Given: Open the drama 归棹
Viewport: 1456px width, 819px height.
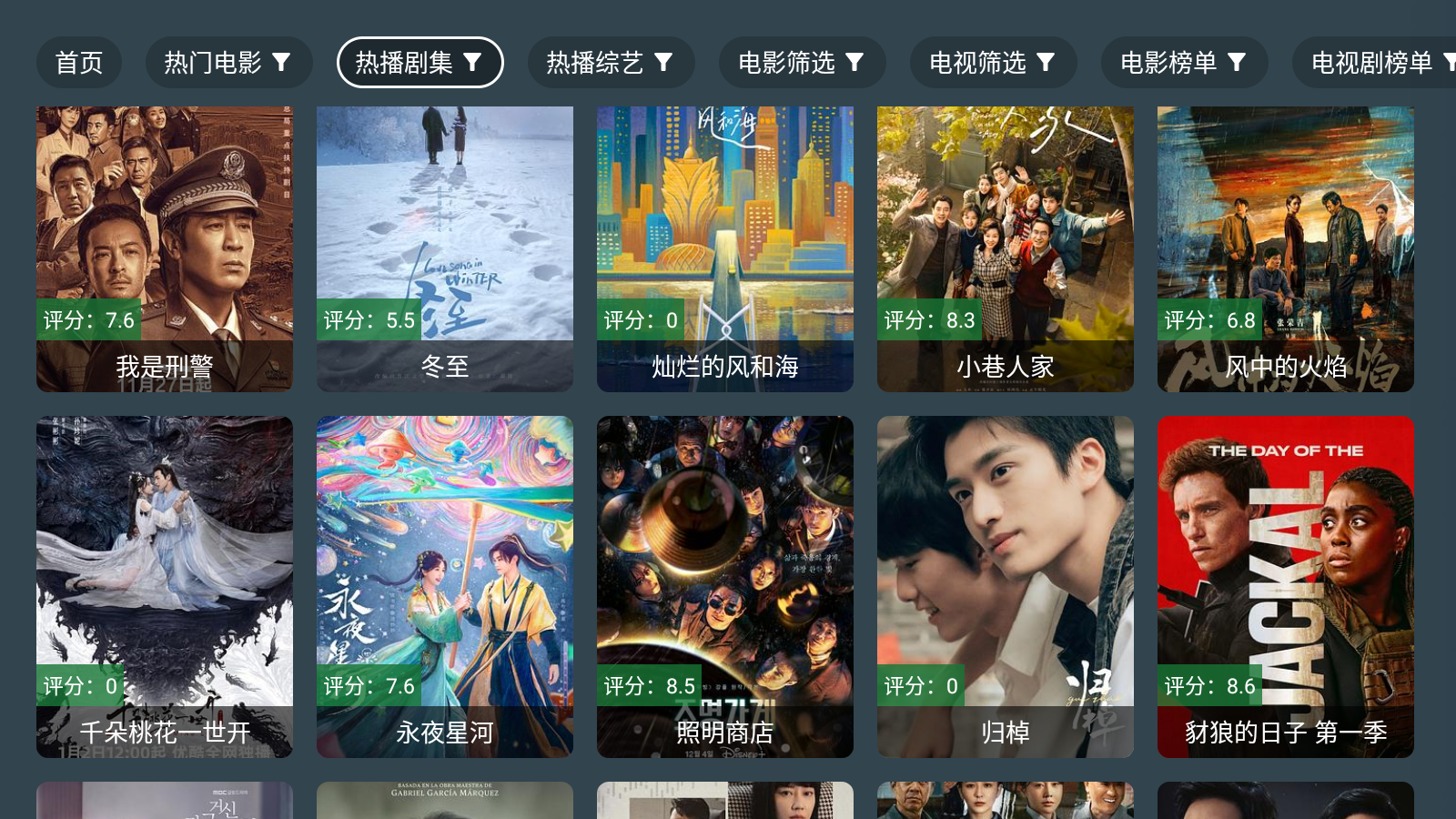Looking at the screenshot, I should 1006,587.
